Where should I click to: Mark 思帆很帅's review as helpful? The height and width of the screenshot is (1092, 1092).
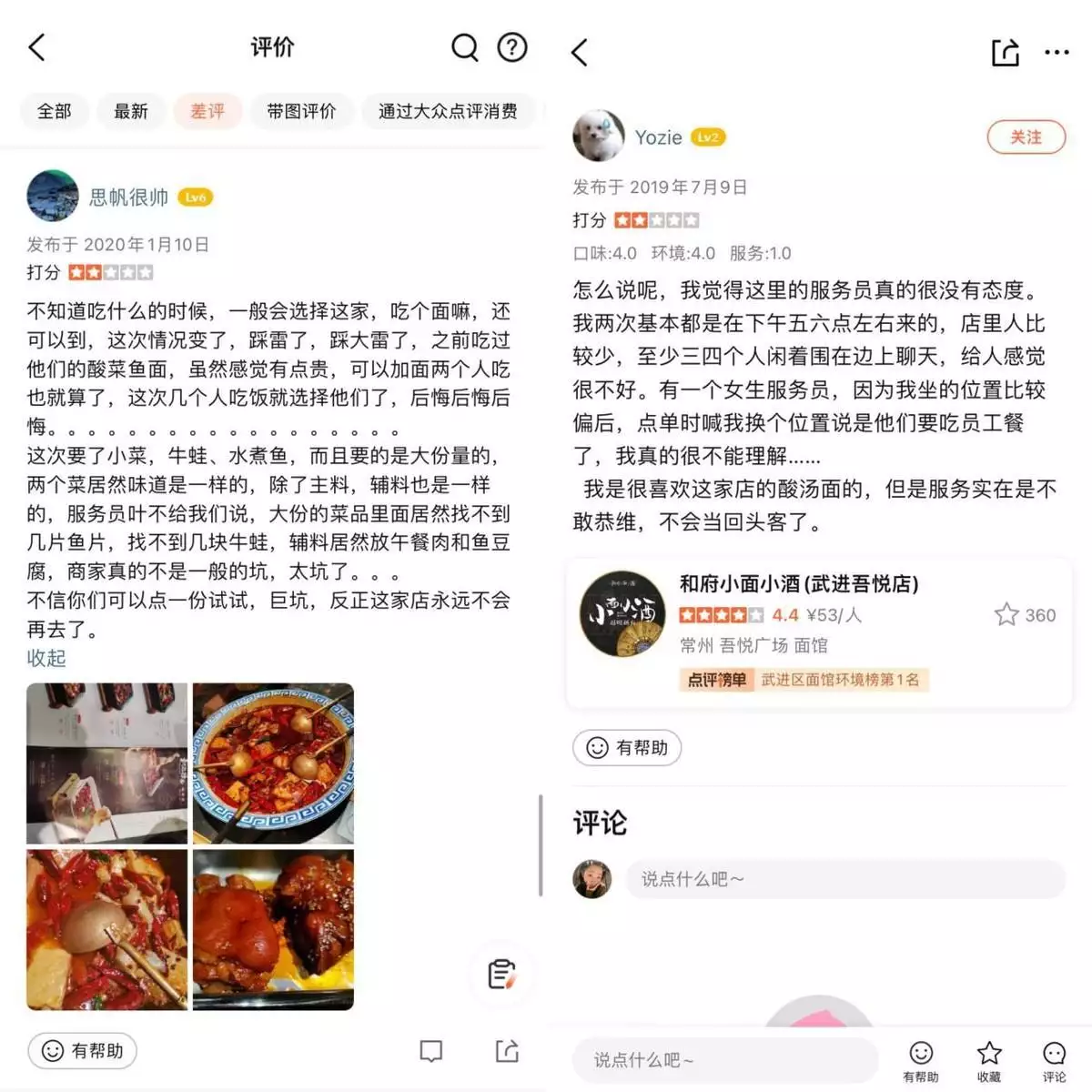pos(83,1051)
